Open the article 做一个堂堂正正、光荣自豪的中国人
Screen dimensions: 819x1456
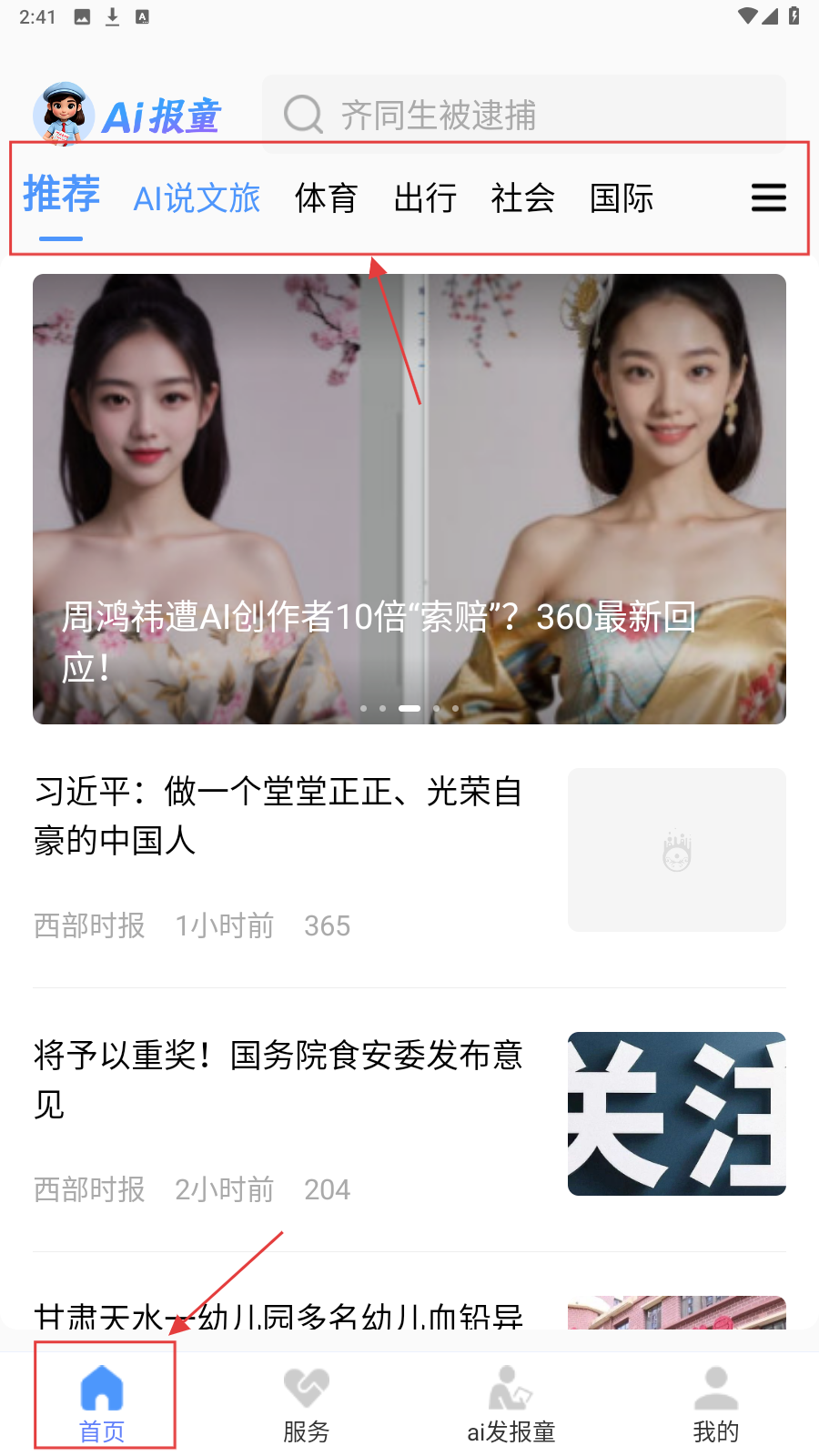click(x=278, y=815)
